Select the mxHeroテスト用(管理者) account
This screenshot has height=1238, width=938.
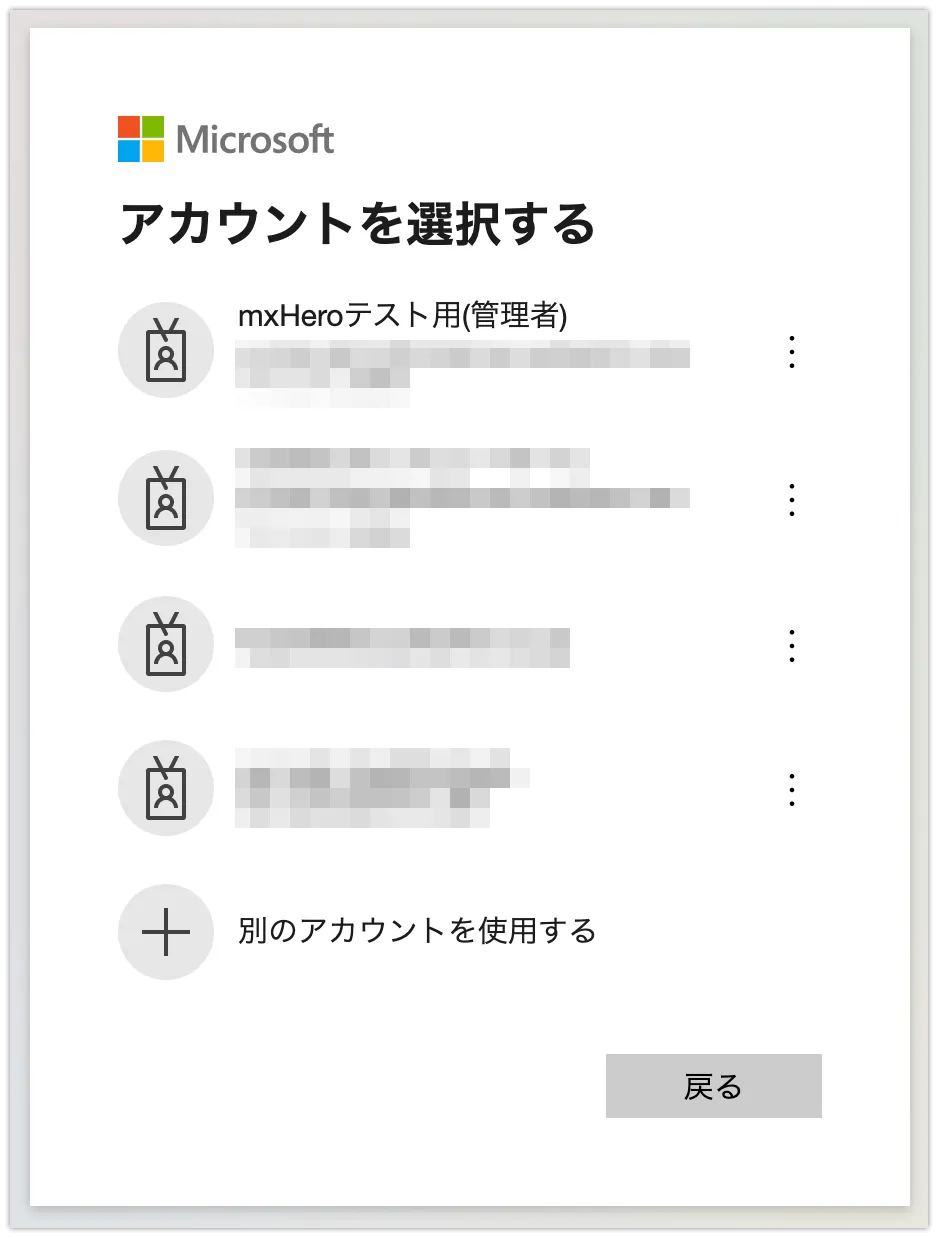[402, 318]
